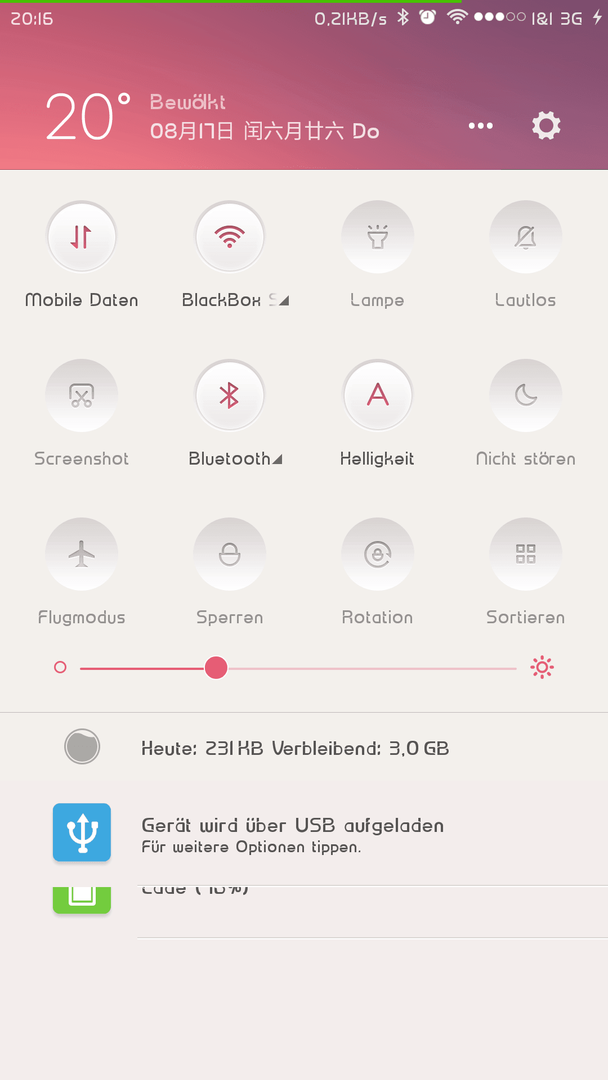Tap Sperren to lock the device

coord(229,554)
